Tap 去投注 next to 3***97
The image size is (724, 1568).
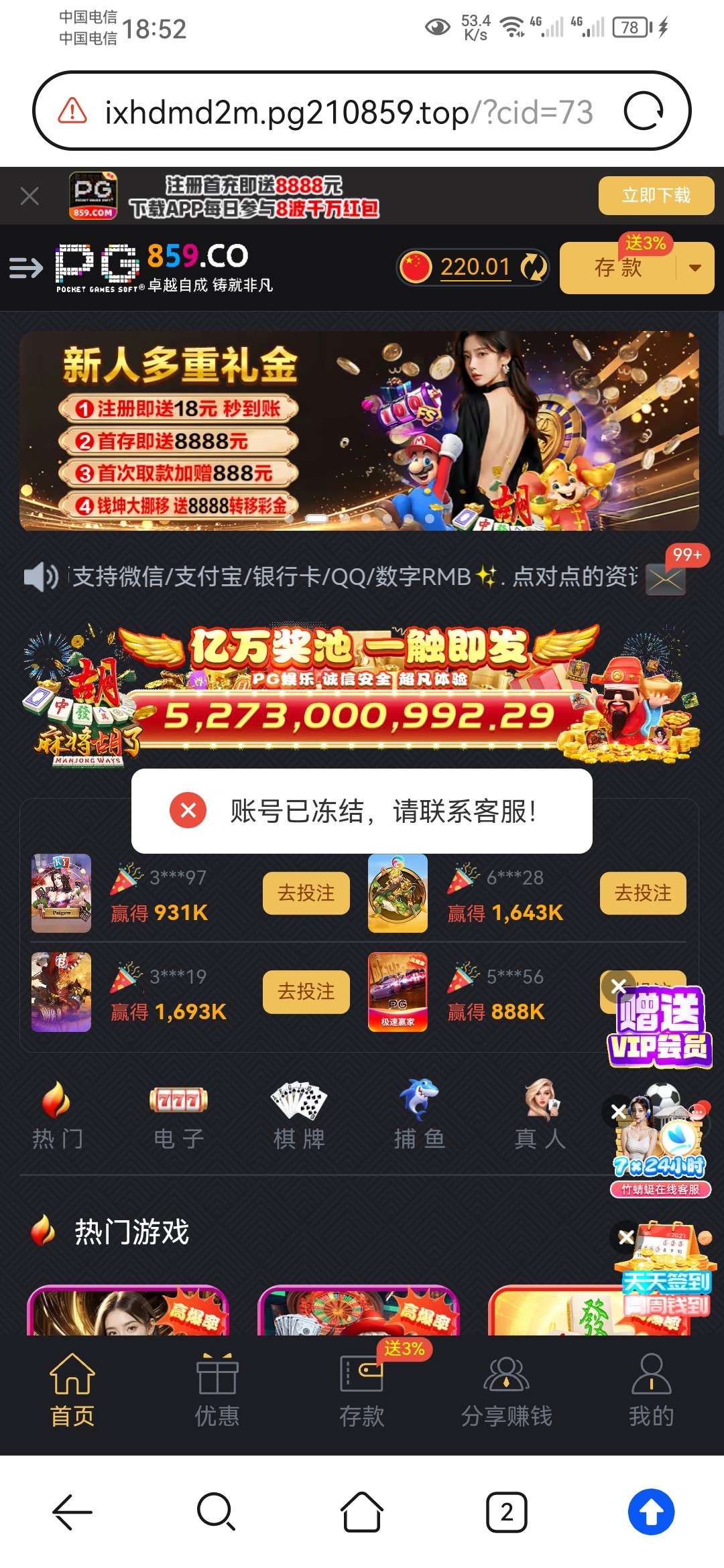click(306, 893)
